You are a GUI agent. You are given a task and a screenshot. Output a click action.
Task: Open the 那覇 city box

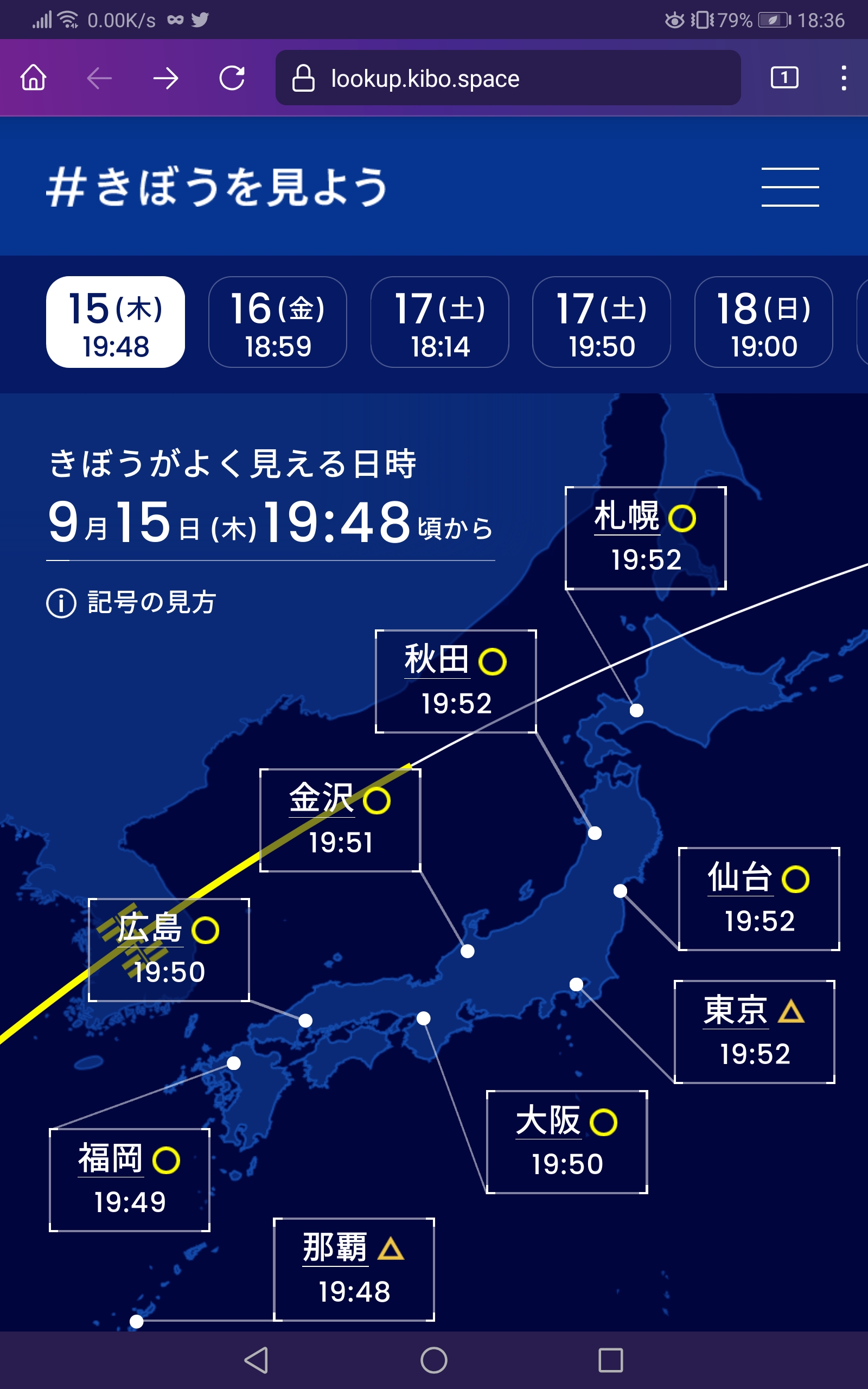point(354,1270)
